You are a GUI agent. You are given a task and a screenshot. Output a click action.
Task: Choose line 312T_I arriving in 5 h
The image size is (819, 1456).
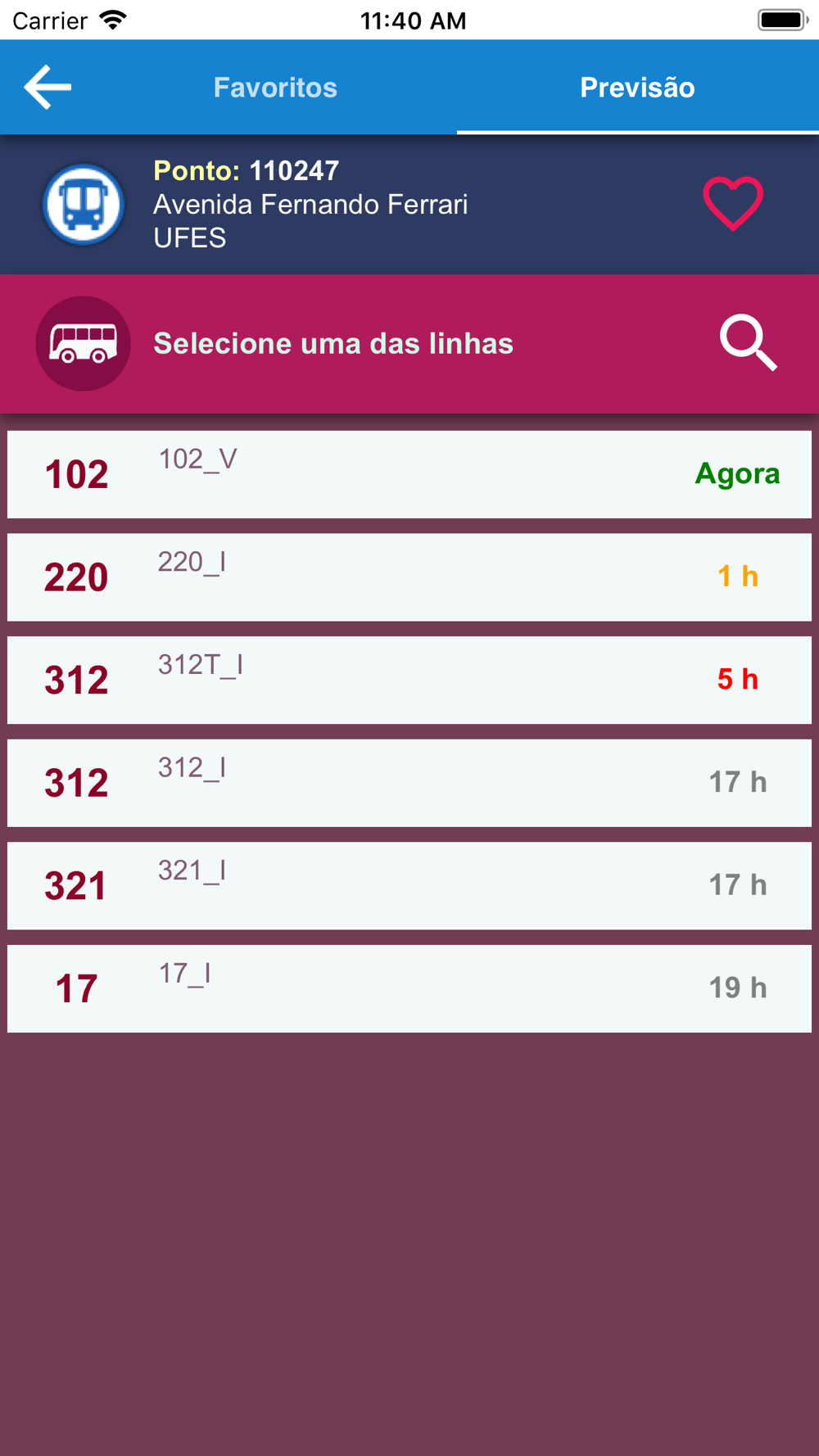click(409, 681)
